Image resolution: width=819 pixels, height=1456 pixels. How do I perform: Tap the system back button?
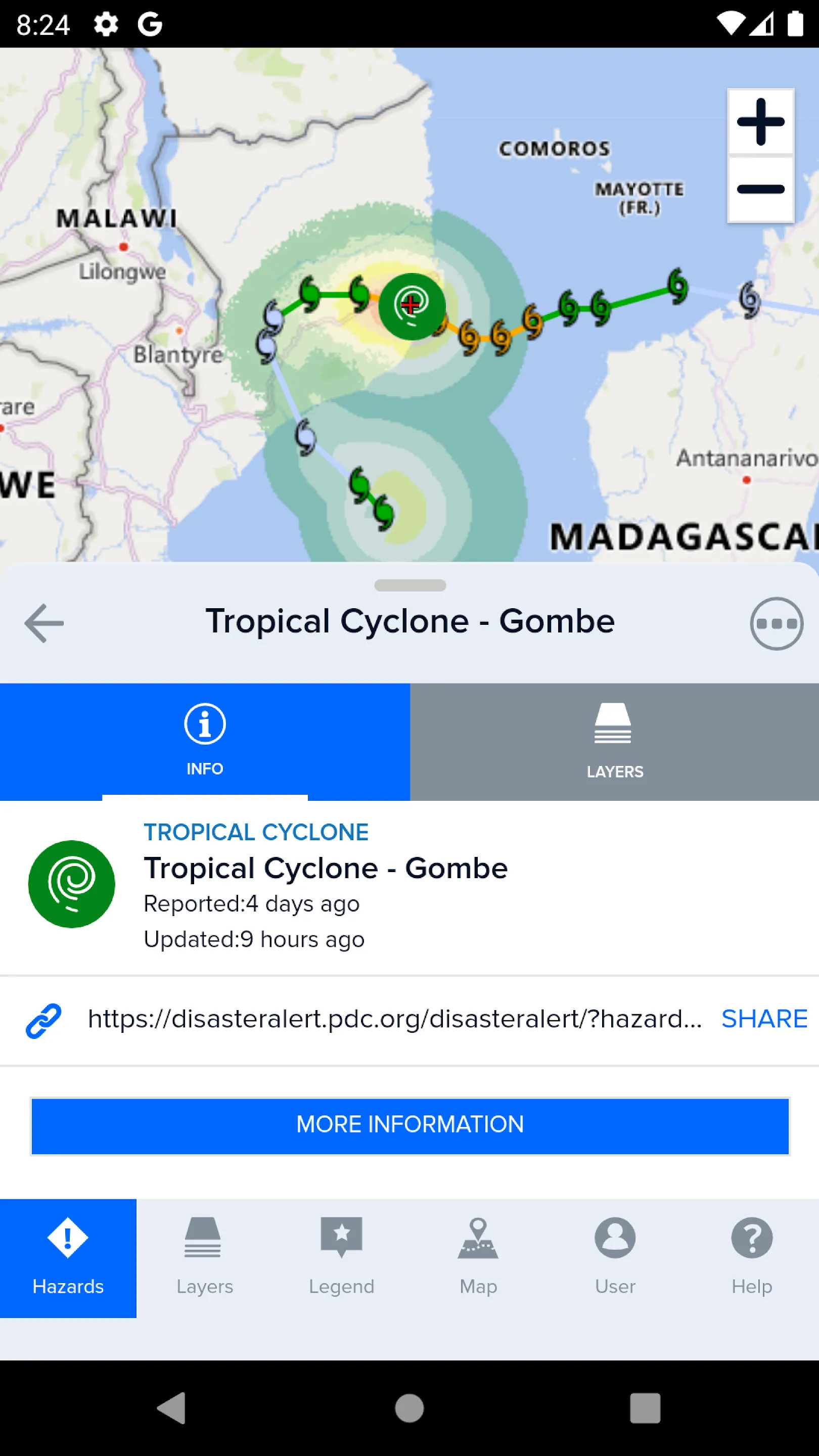(171, 1407)
